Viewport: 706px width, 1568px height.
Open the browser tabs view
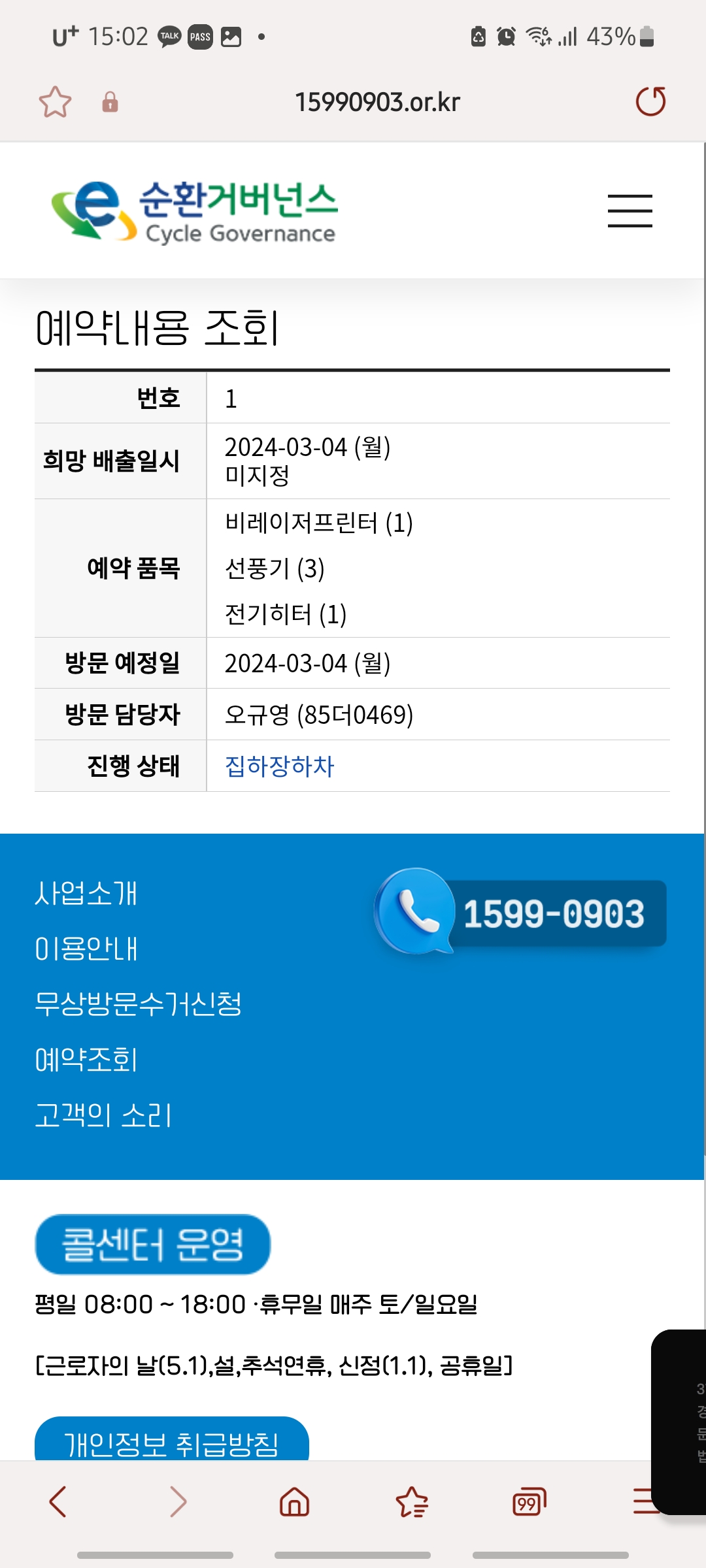[x=529, y=1501]
